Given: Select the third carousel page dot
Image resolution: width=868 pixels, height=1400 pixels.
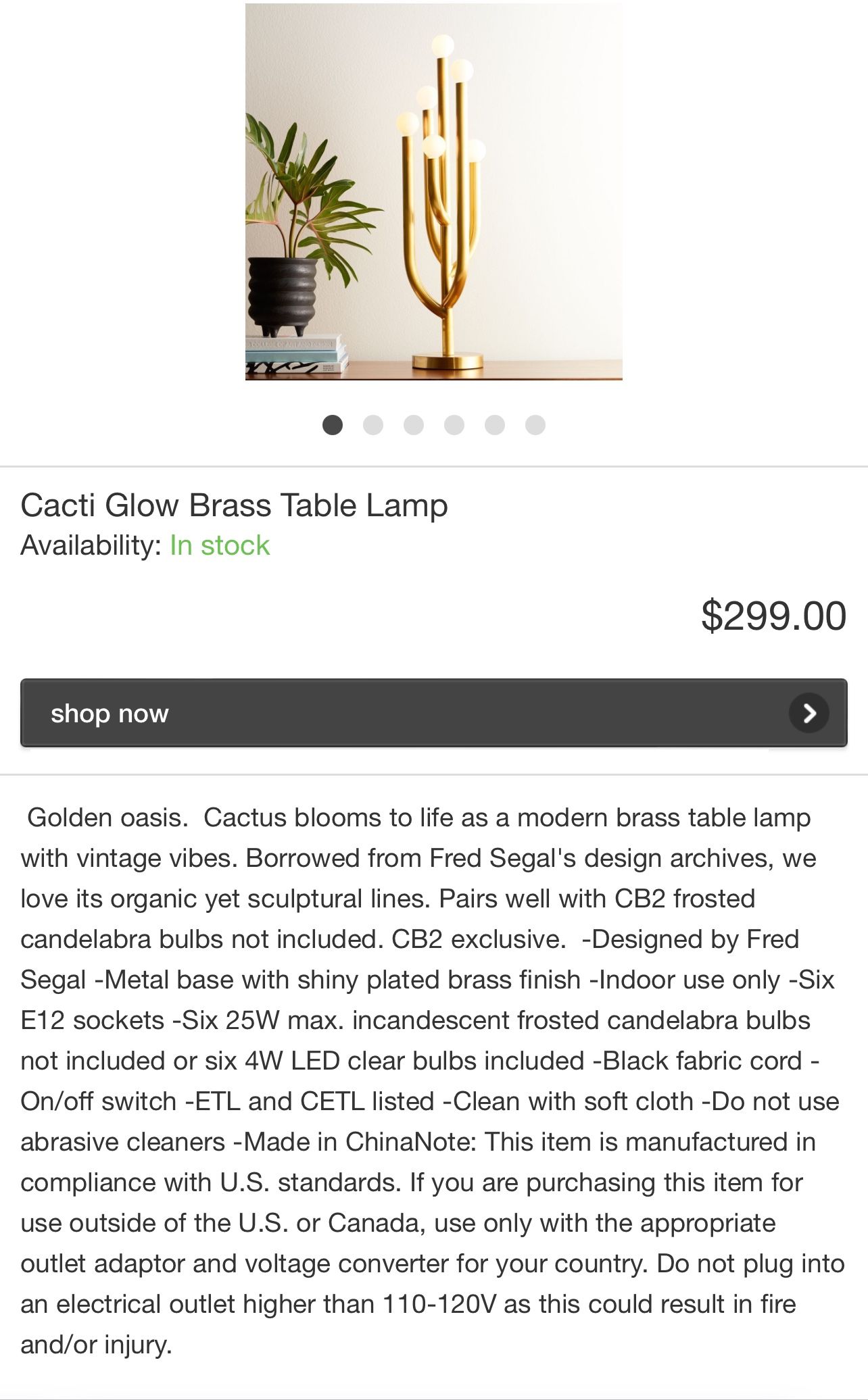Looking at the screenshot, I should point(414,425).
